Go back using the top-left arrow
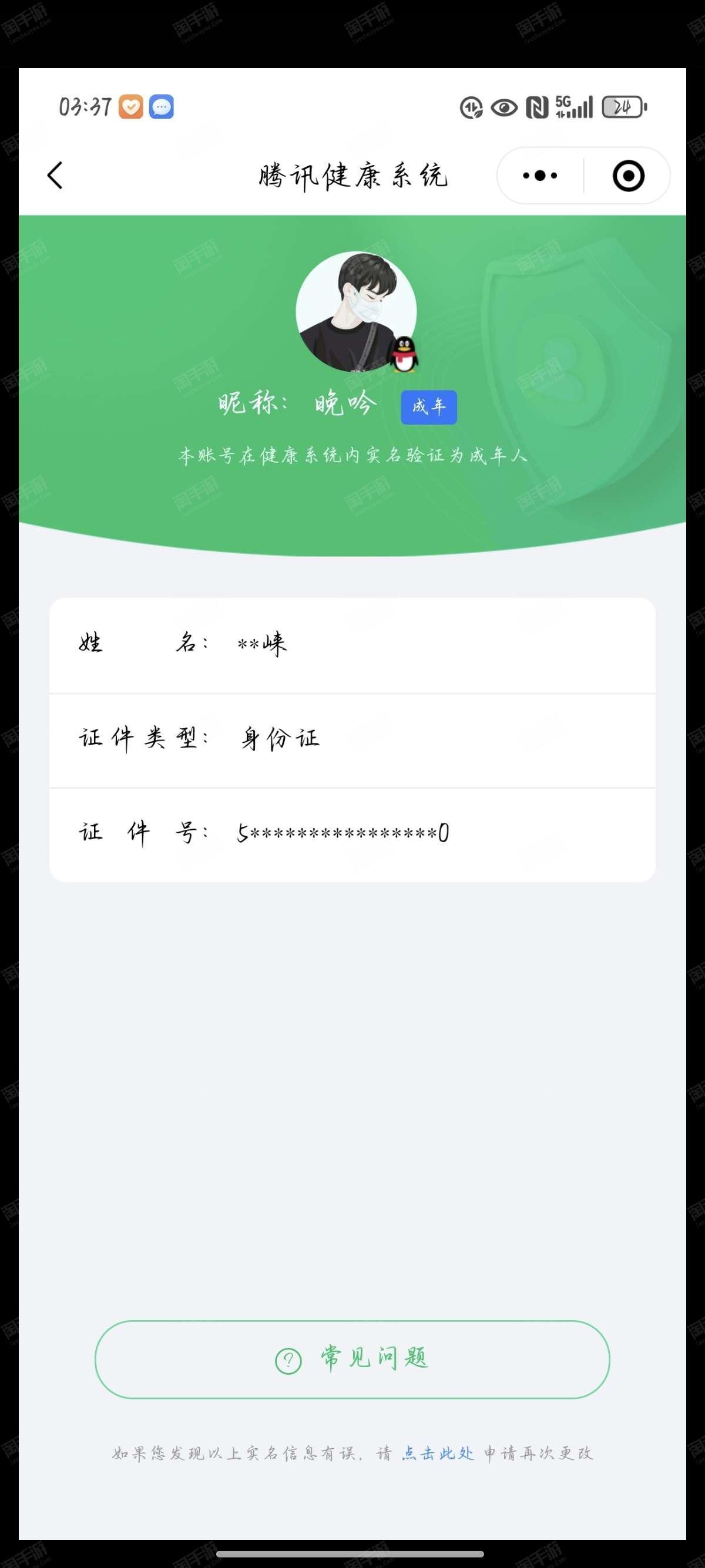 [x=55, y=176]
